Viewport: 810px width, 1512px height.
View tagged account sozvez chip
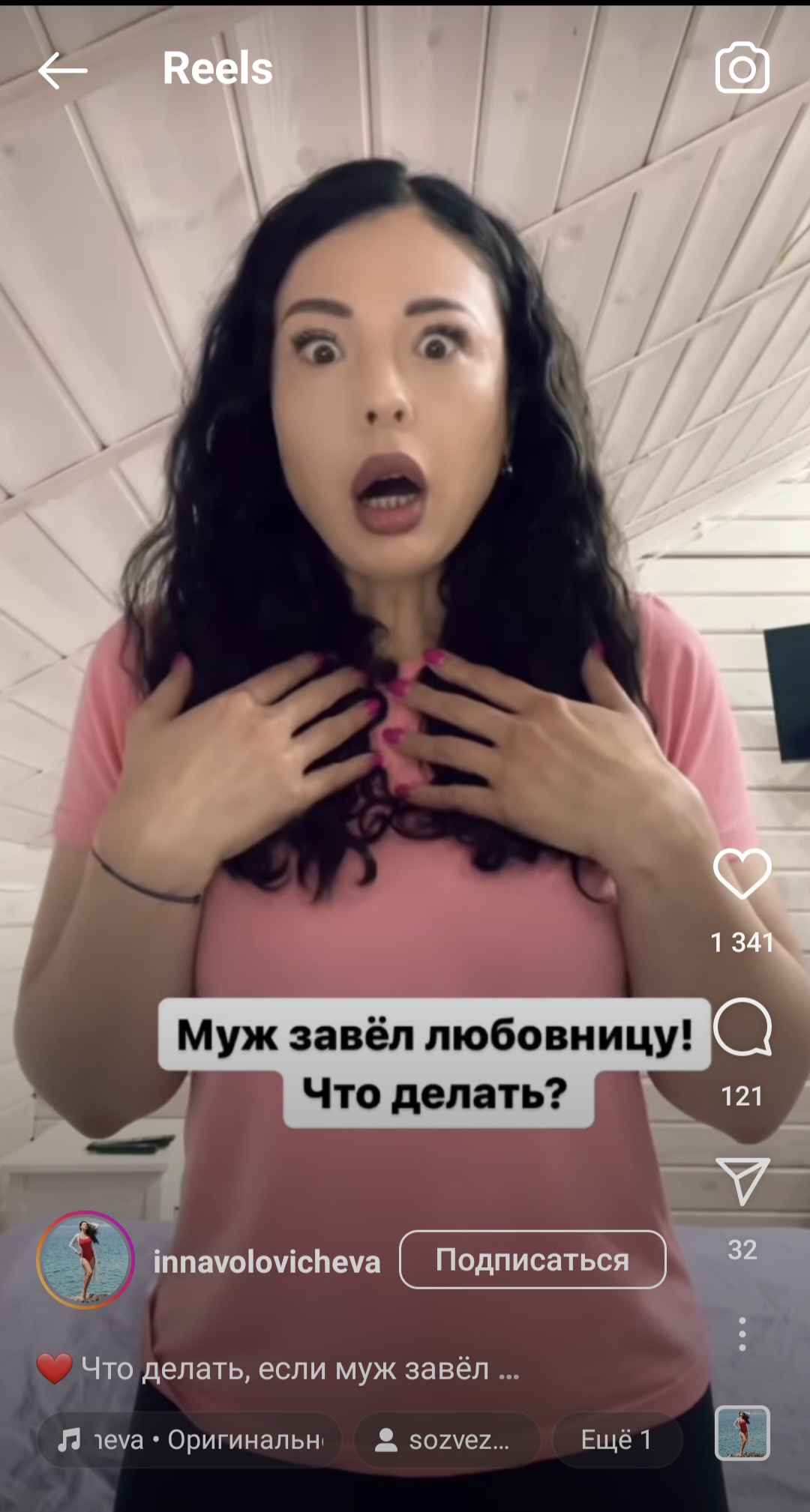(447, 1440)
